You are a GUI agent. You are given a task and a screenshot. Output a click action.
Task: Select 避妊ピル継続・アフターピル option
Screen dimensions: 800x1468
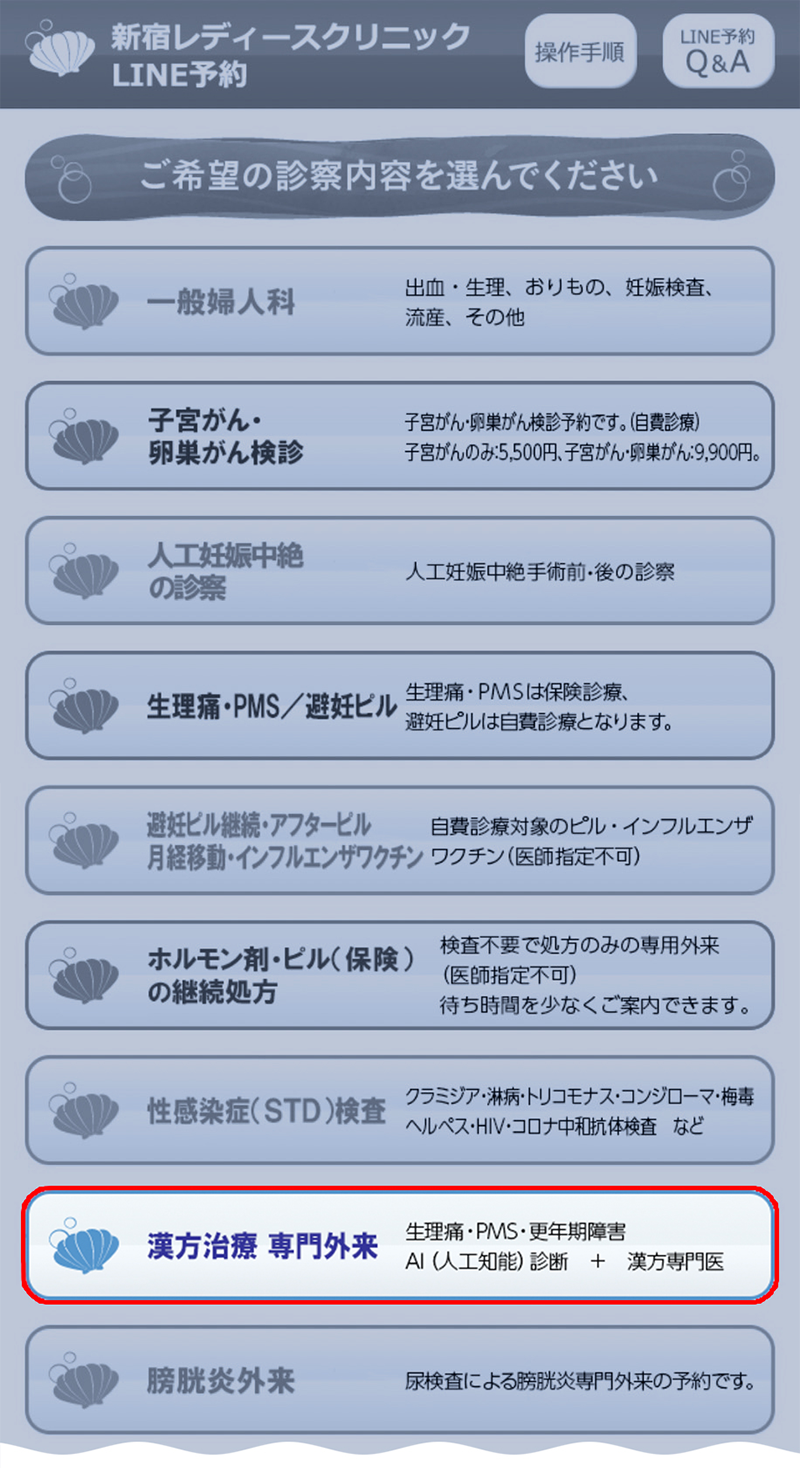[x=400, y=841]
